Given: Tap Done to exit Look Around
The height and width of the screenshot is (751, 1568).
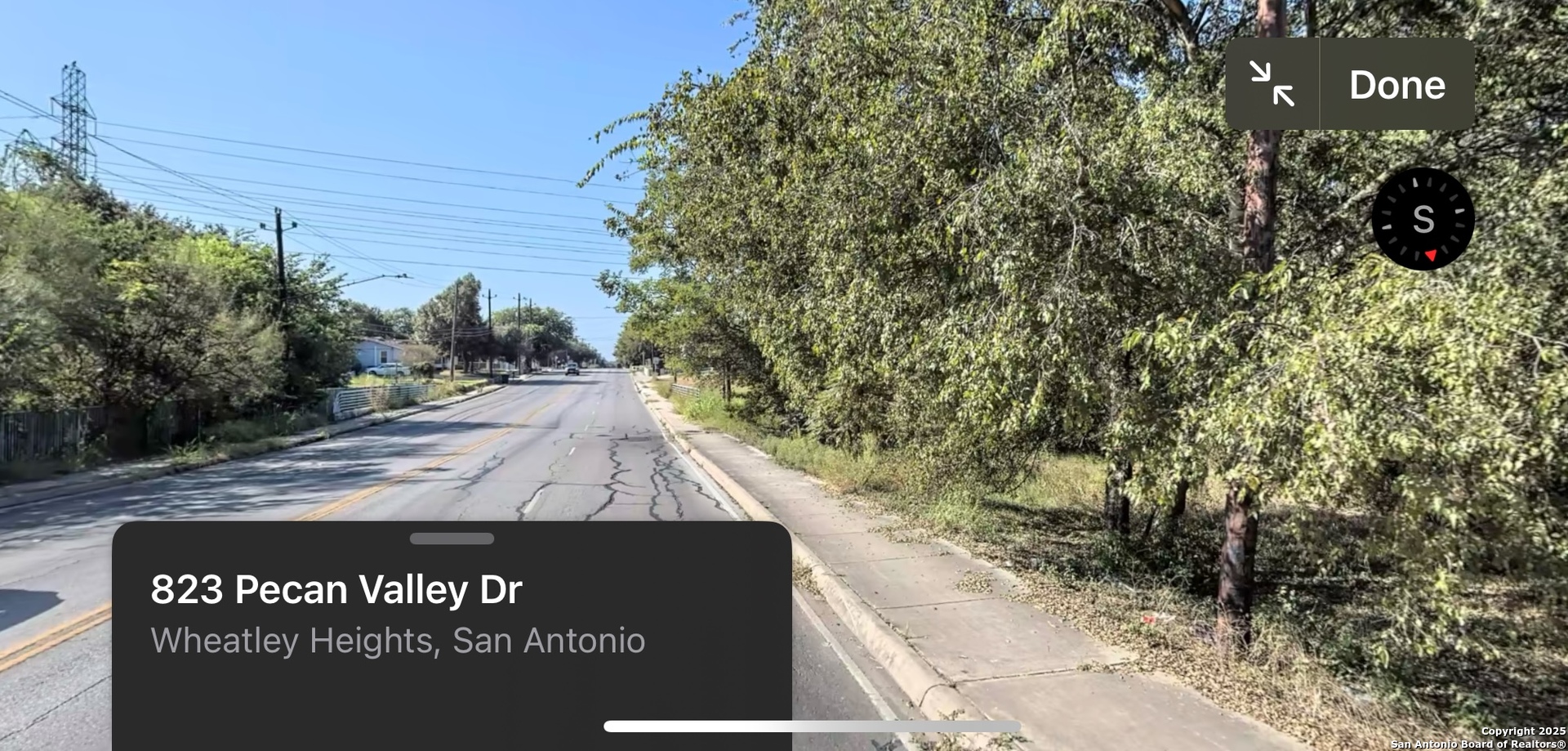Looking at the screenshot, I should (1396, 85).
